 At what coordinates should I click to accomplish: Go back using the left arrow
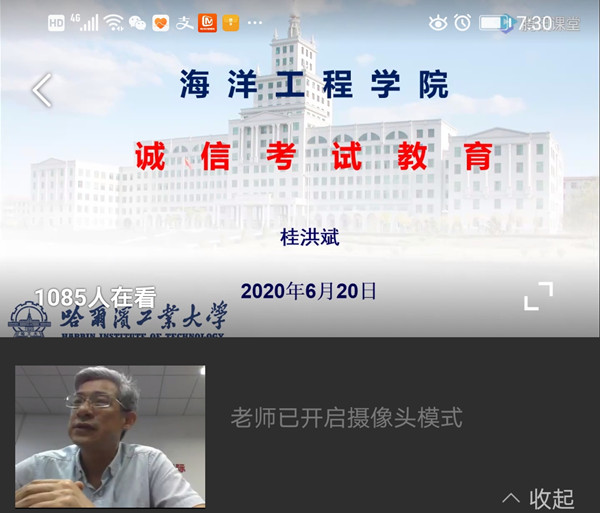coord(41,90)
